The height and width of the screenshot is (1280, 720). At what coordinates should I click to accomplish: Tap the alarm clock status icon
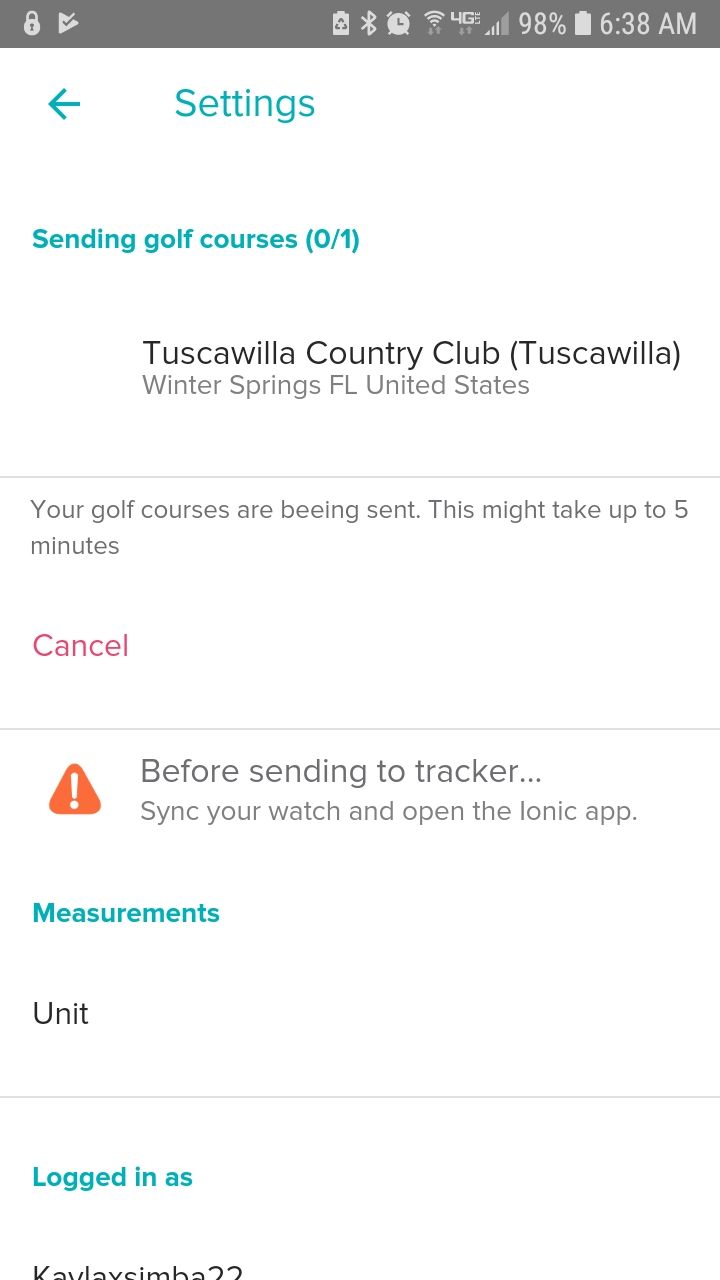(x=398, y=23)
